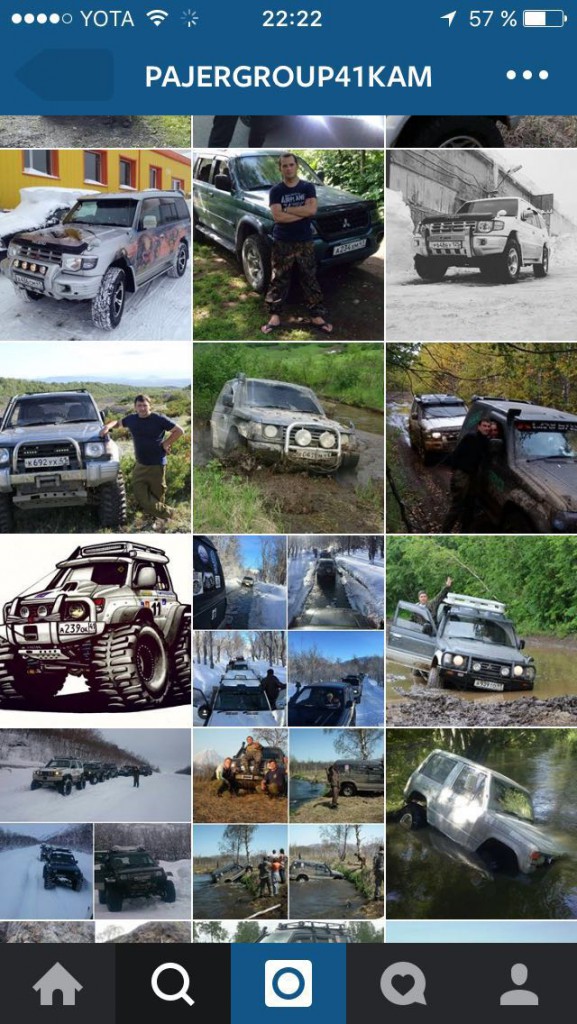Open photo of man with crossed arms
577x1024 pixels.
tap(288, 245)
